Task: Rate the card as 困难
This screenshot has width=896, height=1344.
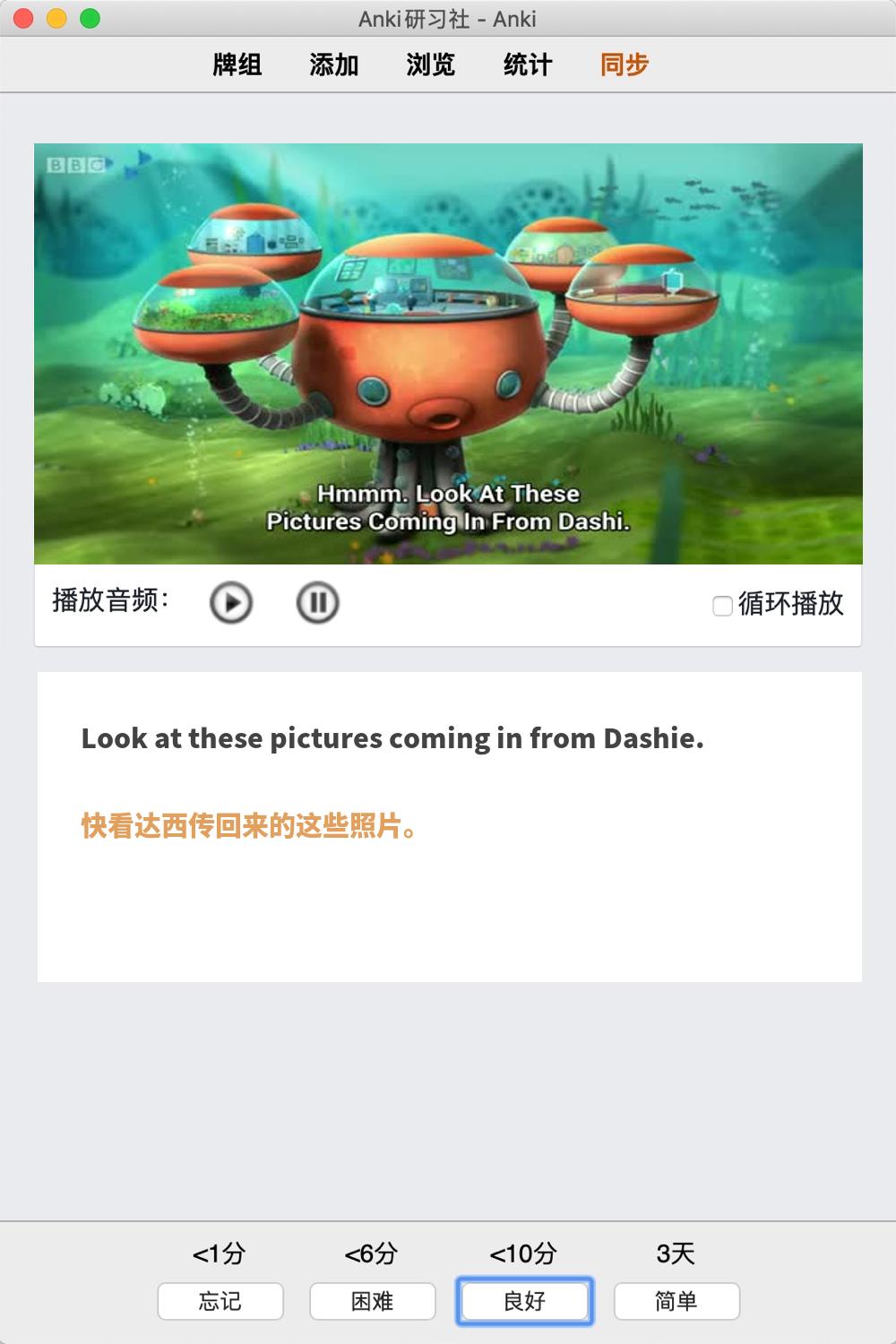Action: (x=373, y=1301)
